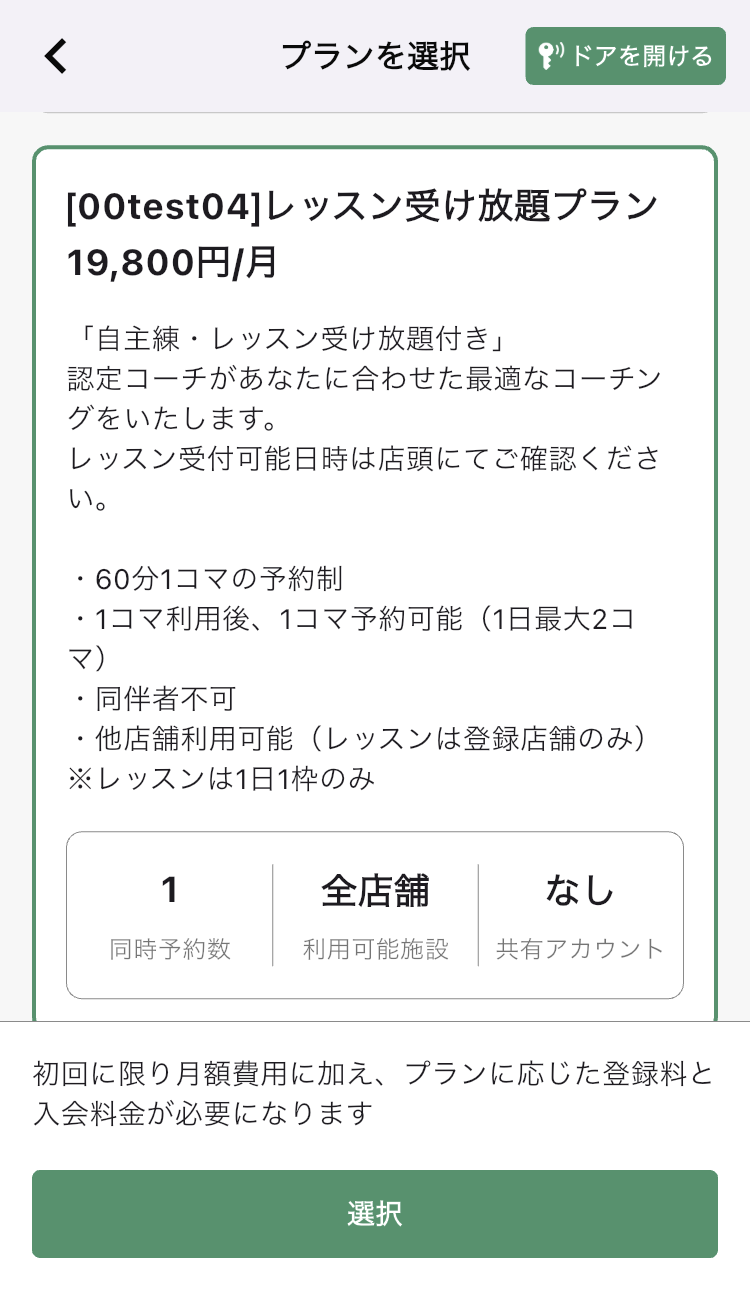Go back using the top-left arrow
The width and height of the screenshot is (750, 1294).
(x=56, y=56)
